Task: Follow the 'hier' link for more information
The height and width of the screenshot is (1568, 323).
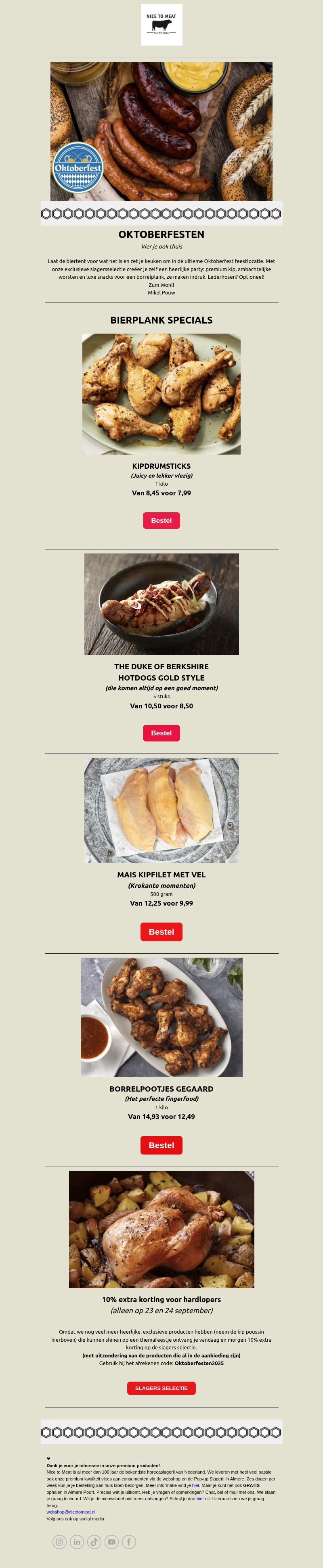Action: [196, 1485]
